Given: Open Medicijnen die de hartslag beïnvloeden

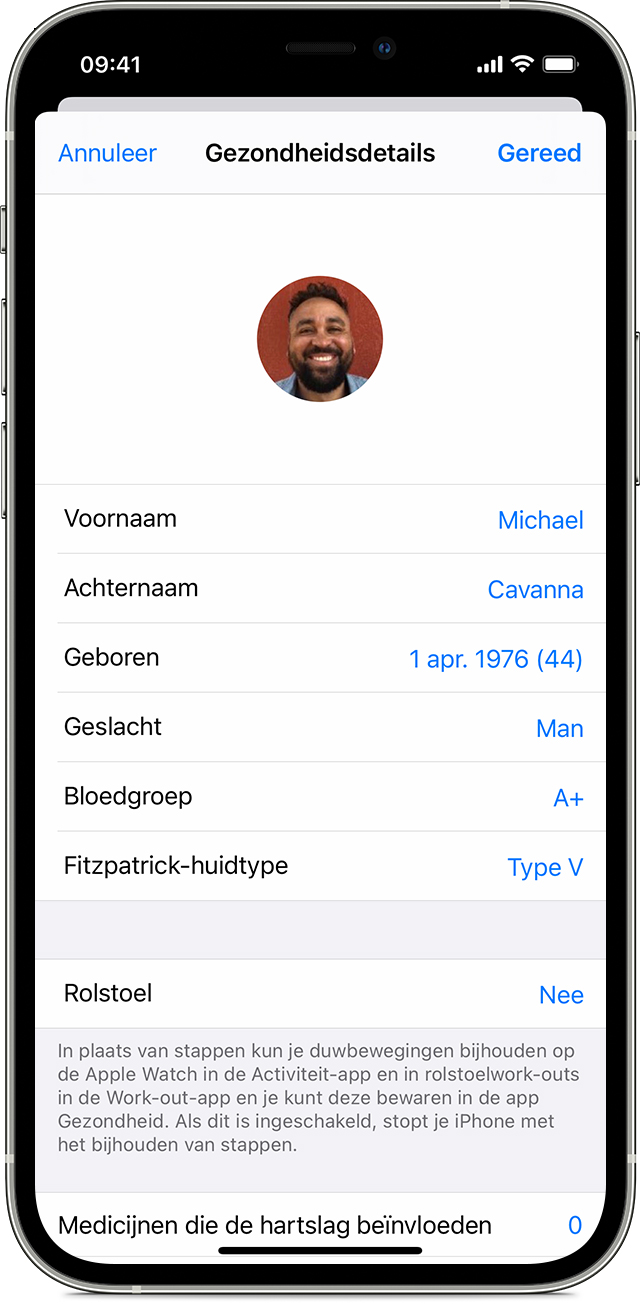Looking at the screenshot, I should (x=320, y=1224).
